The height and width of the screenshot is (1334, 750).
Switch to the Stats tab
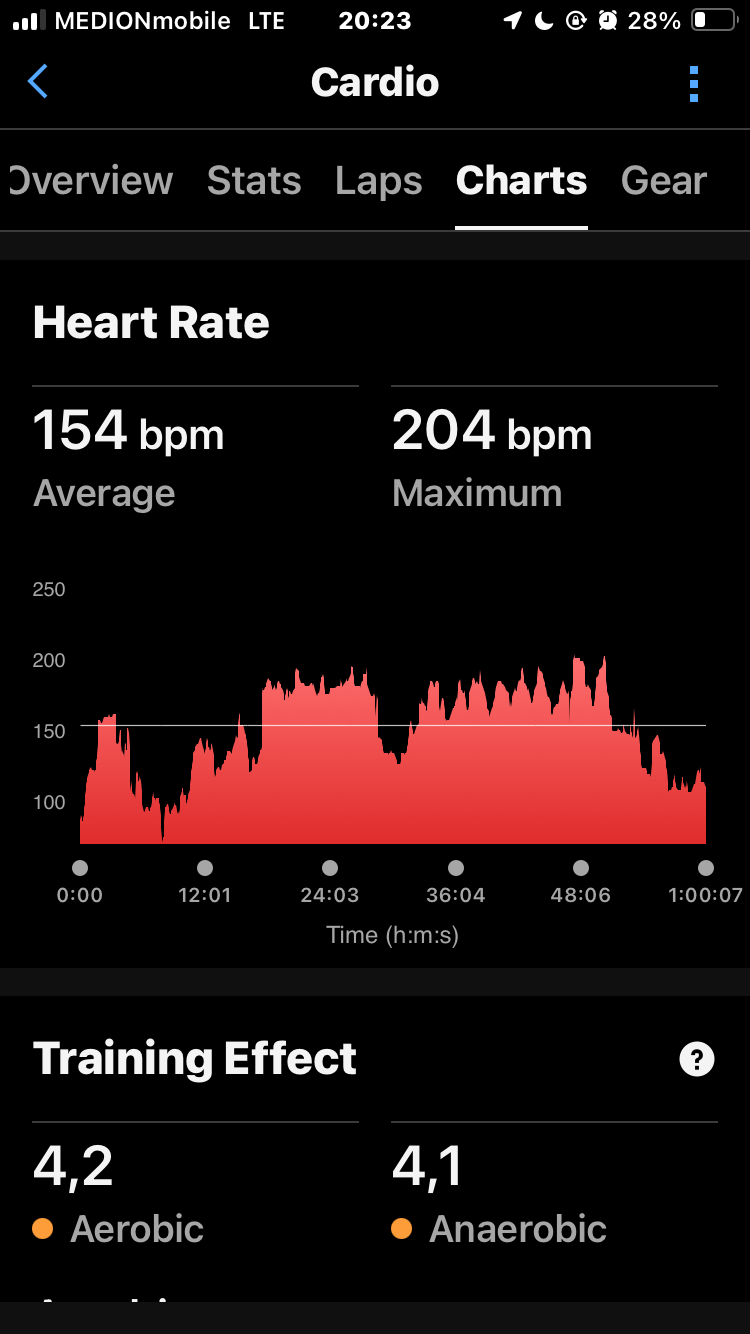[x=254, y=181]
